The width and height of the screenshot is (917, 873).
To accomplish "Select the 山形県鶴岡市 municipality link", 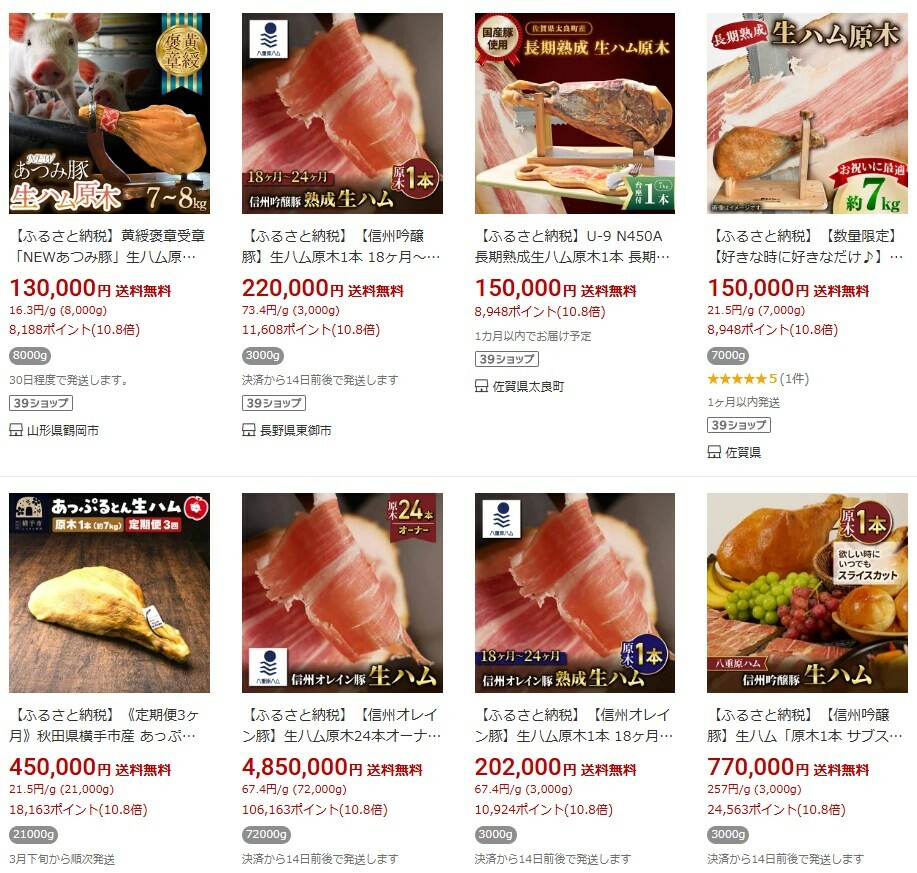I will point(62,431).
